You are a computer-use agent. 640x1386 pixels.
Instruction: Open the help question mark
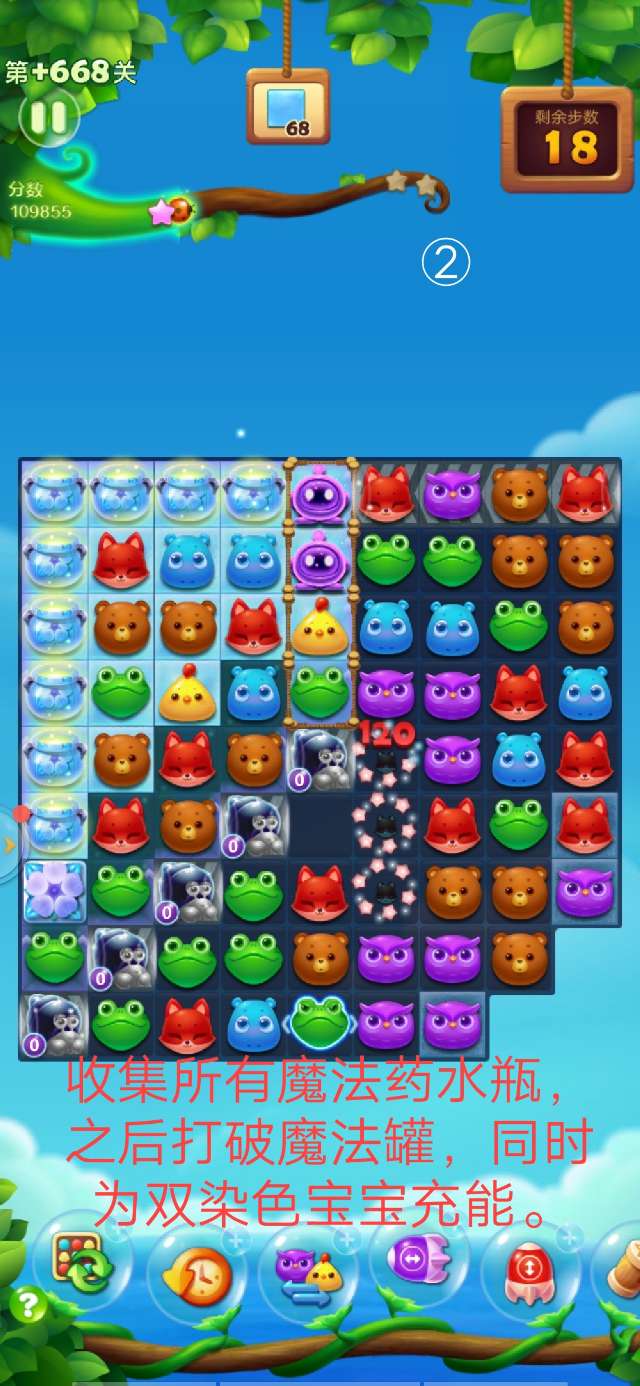pyautogui.click(x=28, y=1304)
